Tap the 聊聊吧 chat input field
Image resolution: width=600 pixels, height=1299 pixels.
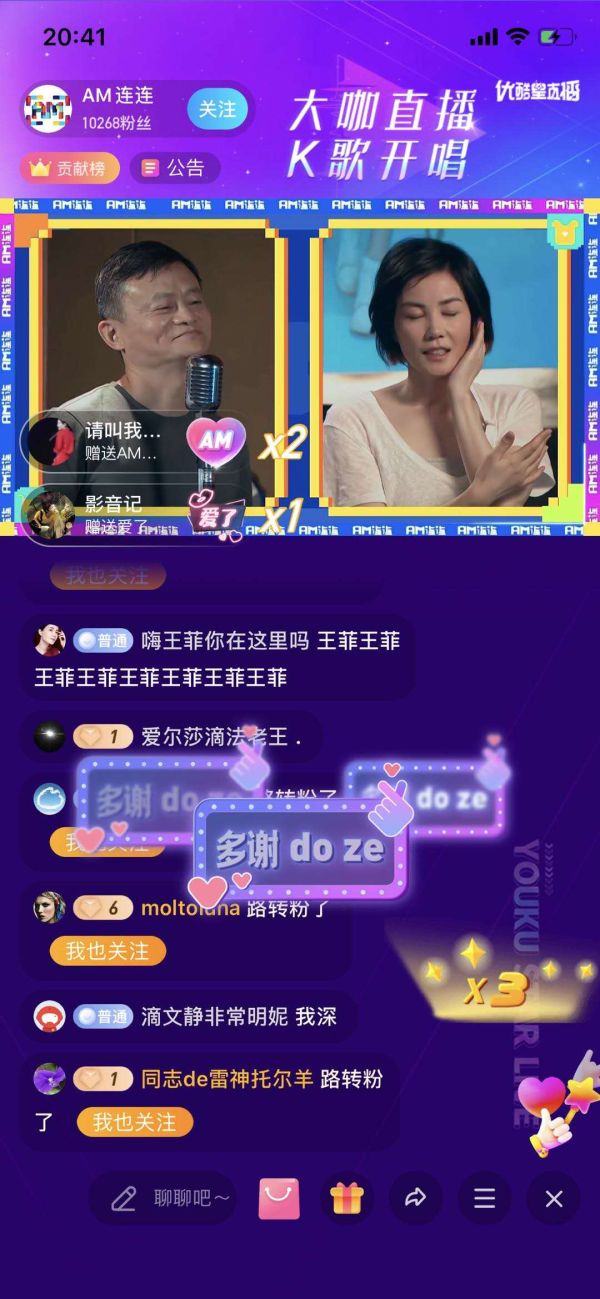pos(170,1198)
